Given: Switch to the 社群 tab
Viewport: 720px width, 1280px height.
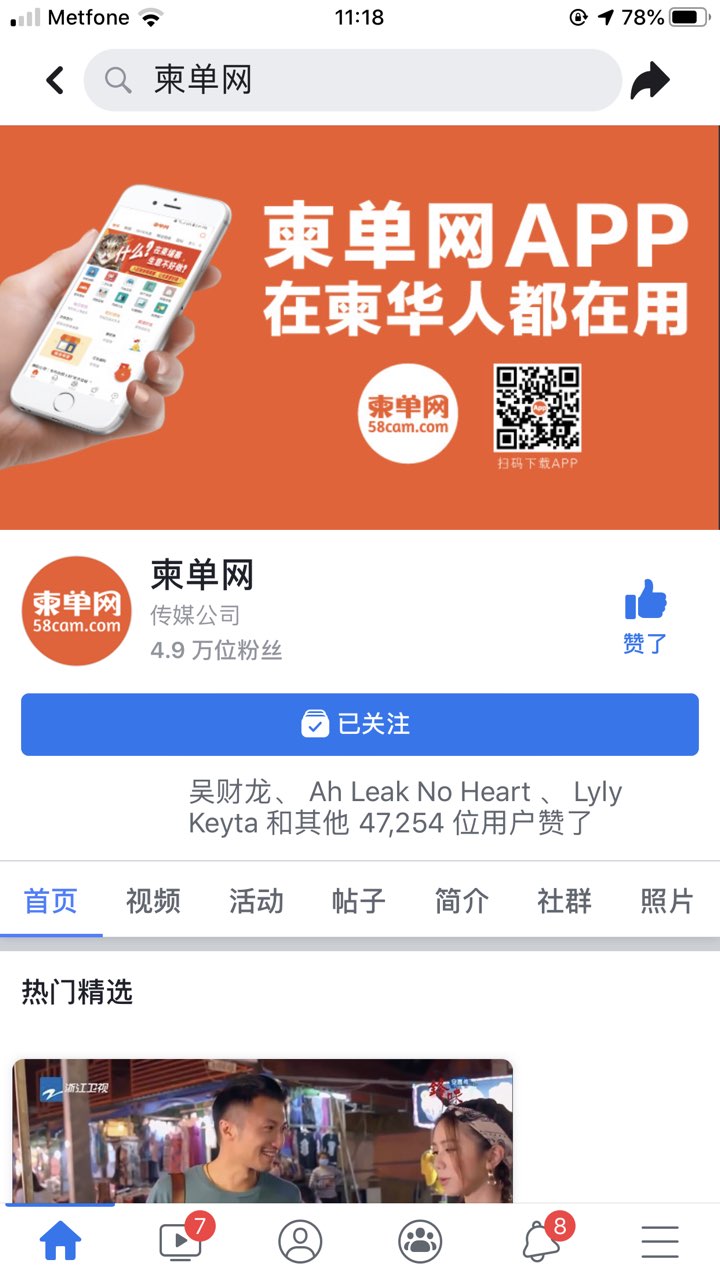Looking at the screenshot, I should click(565, 901).
